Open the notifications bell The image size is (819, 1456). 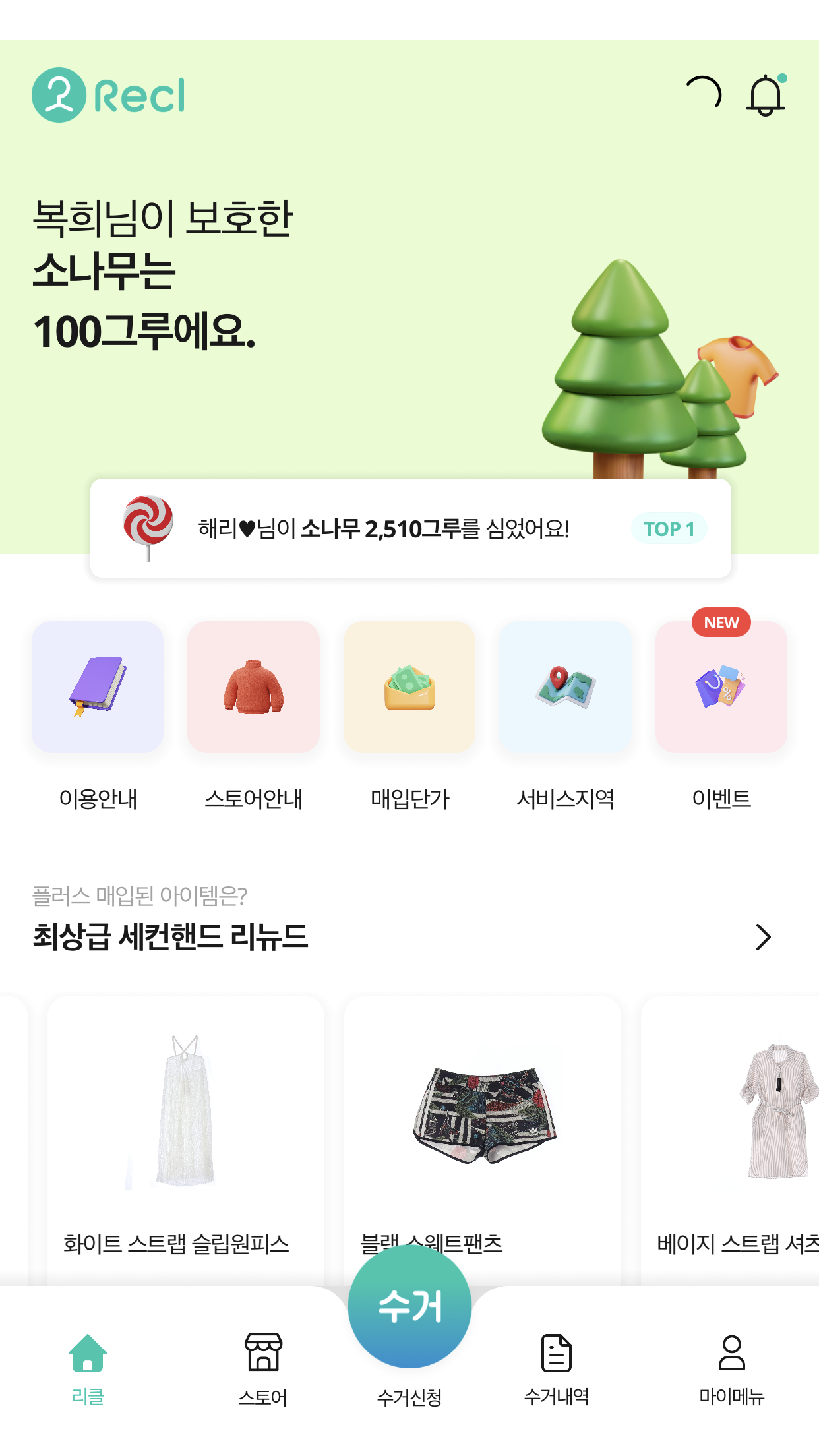(x=766, y=96)
